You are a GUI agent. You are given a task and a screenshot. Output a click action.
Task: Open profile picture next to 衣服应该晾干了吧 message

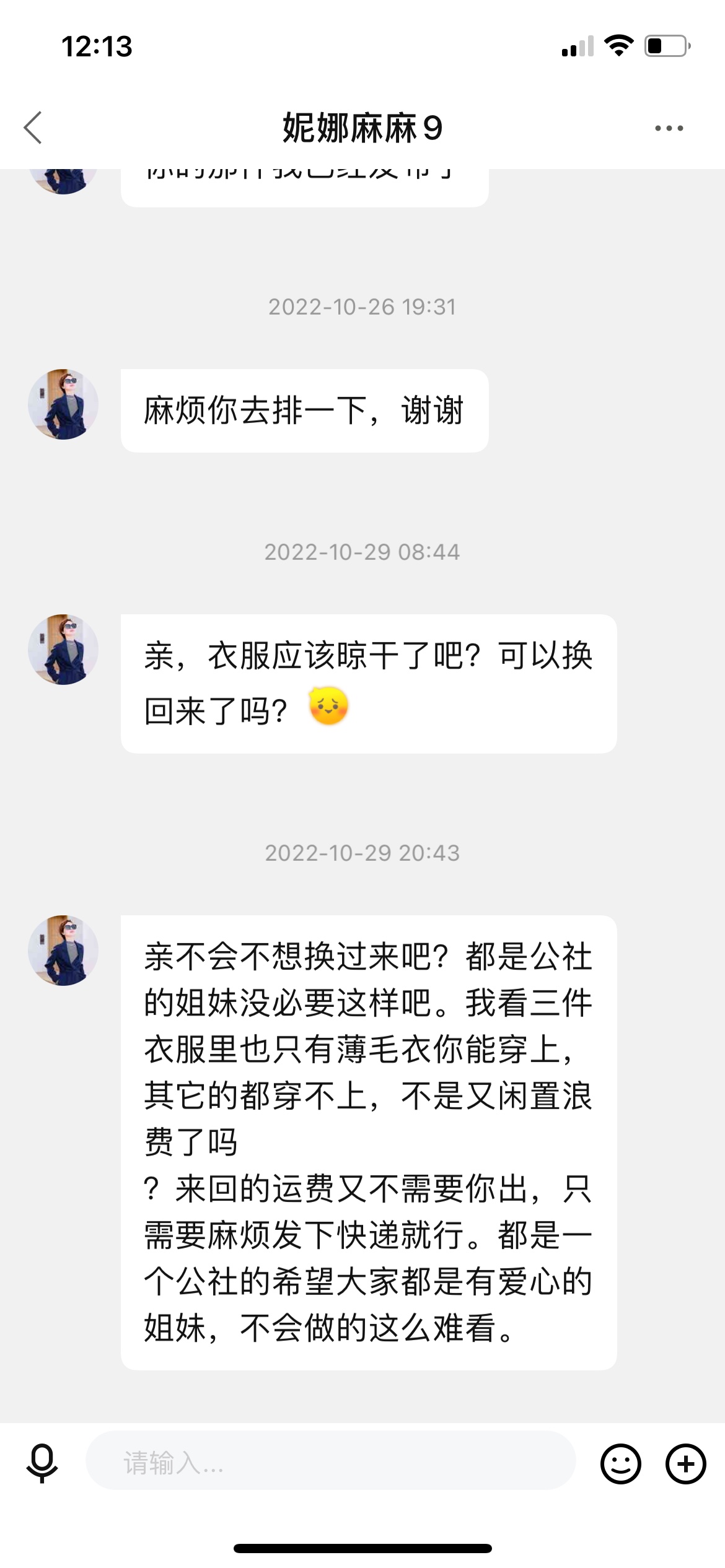pos(63,650)
